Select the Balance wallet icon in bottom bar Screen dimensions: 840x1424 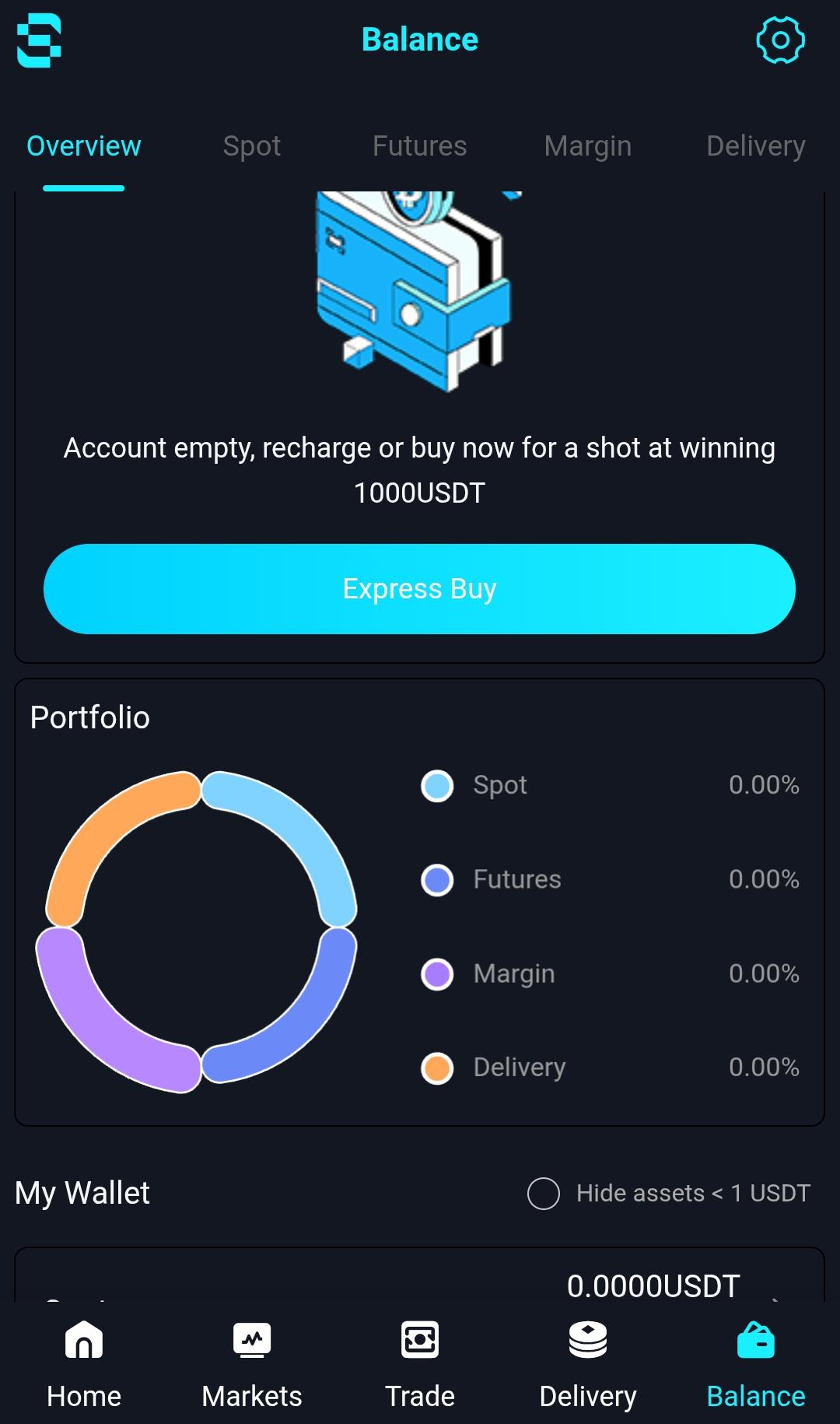coord(755,1362)
